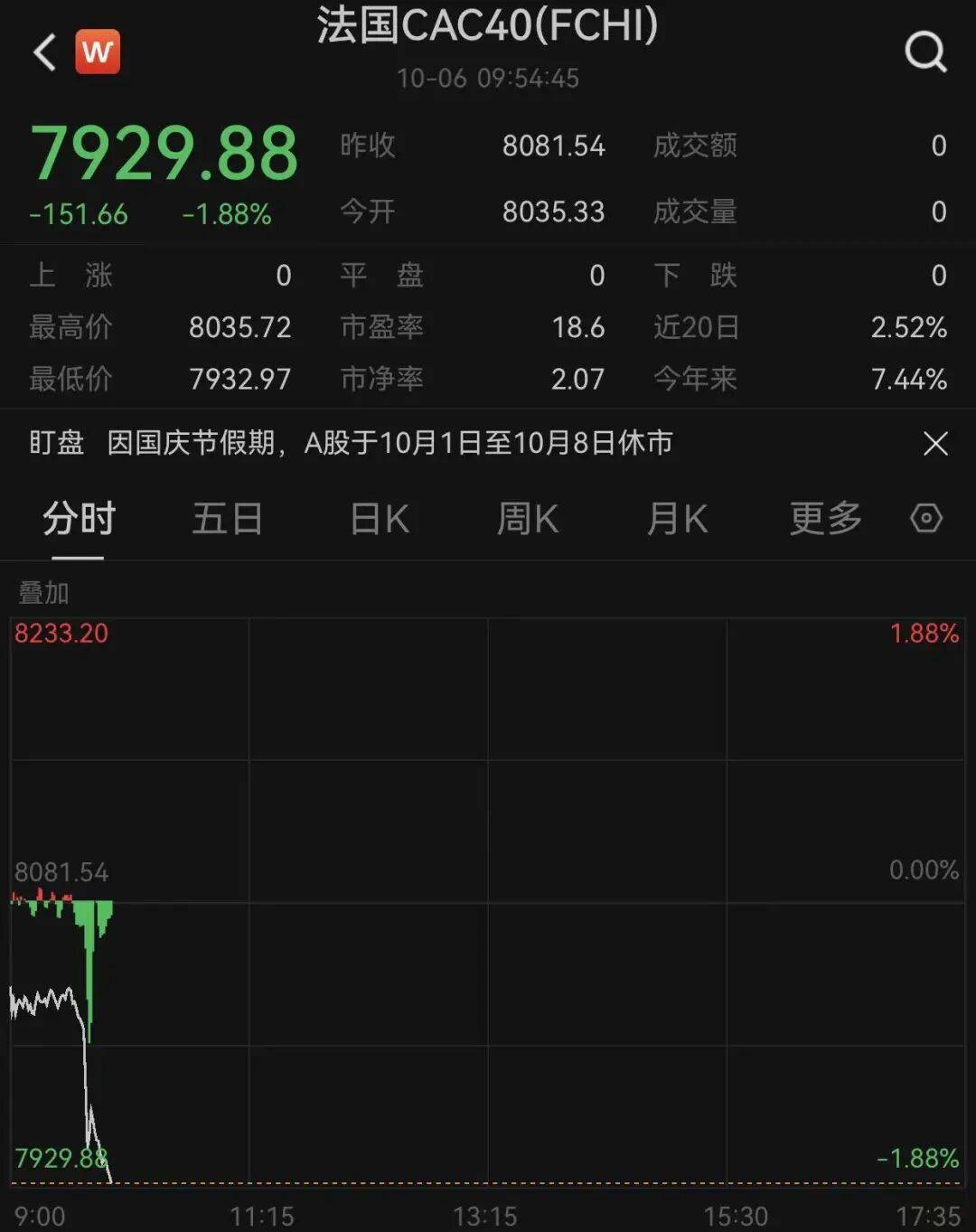Viewport: 976px width, 1232px height.
Task: Open the 更多 chart options
Action: click(825, 519)
